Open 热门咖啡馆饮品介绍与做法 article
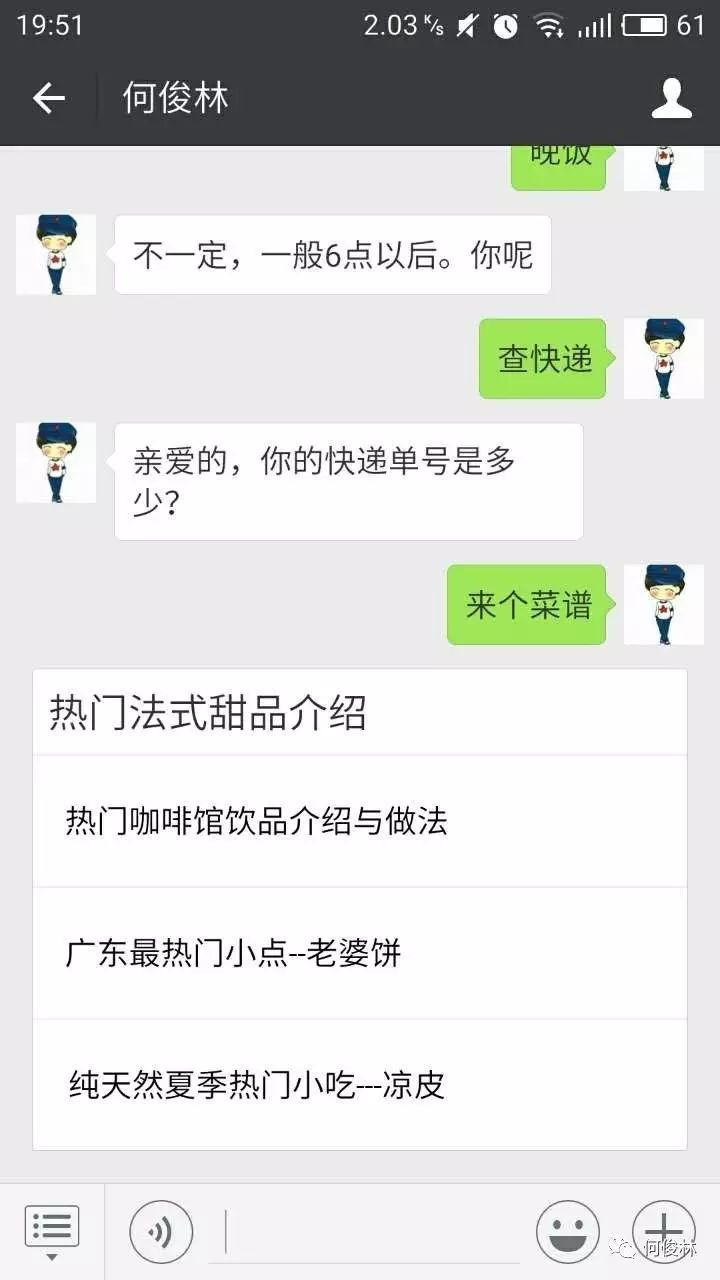Image resolution: width=720 pixels, height=1280 pixels. click(x=359, y=821)
